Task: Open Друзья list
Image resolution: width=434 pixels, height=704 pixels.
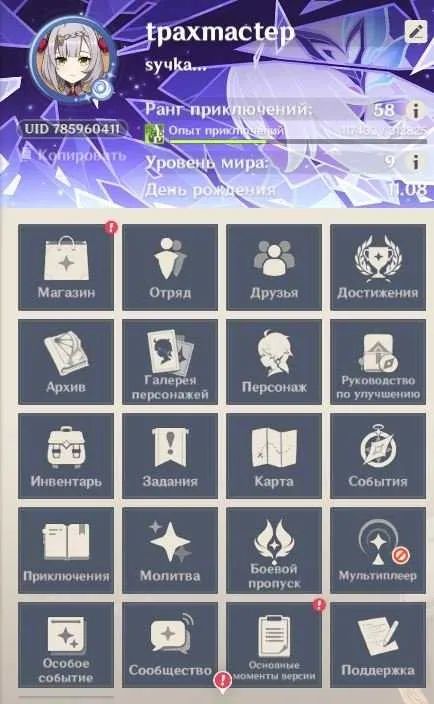Action: (x=274, y=267)
